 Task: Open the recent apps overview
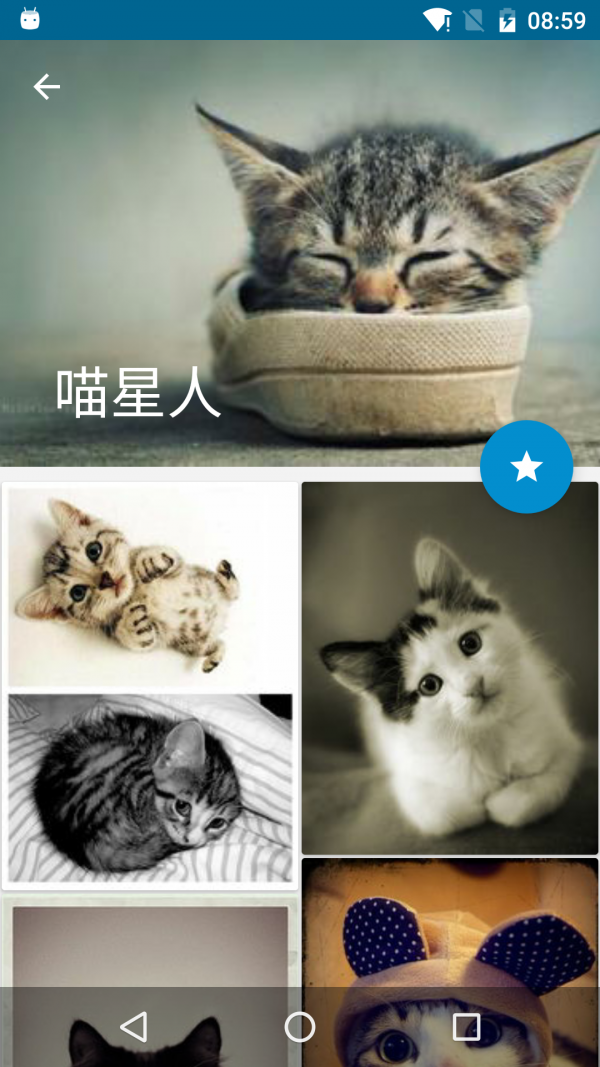pyautogui.click(x=466, y=1027)
